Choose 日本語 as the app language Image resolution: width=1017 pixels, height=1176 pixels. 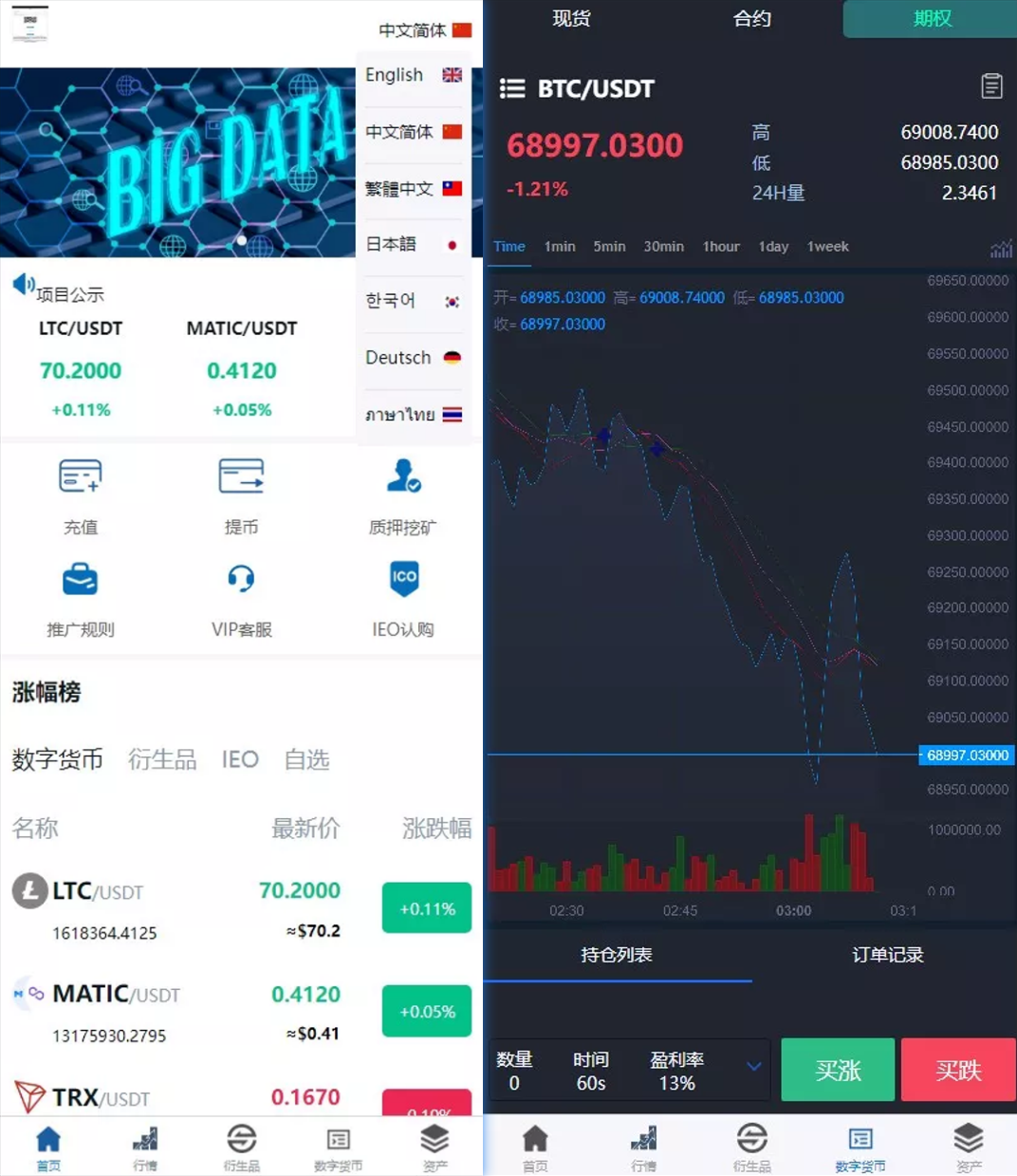(x=412, y=245)
